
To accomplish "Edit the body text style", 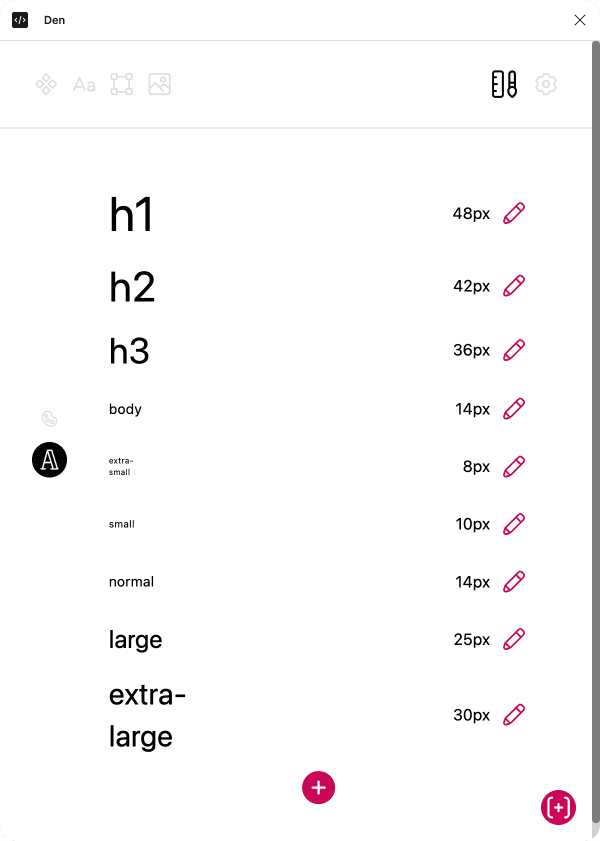I will 514,409.
